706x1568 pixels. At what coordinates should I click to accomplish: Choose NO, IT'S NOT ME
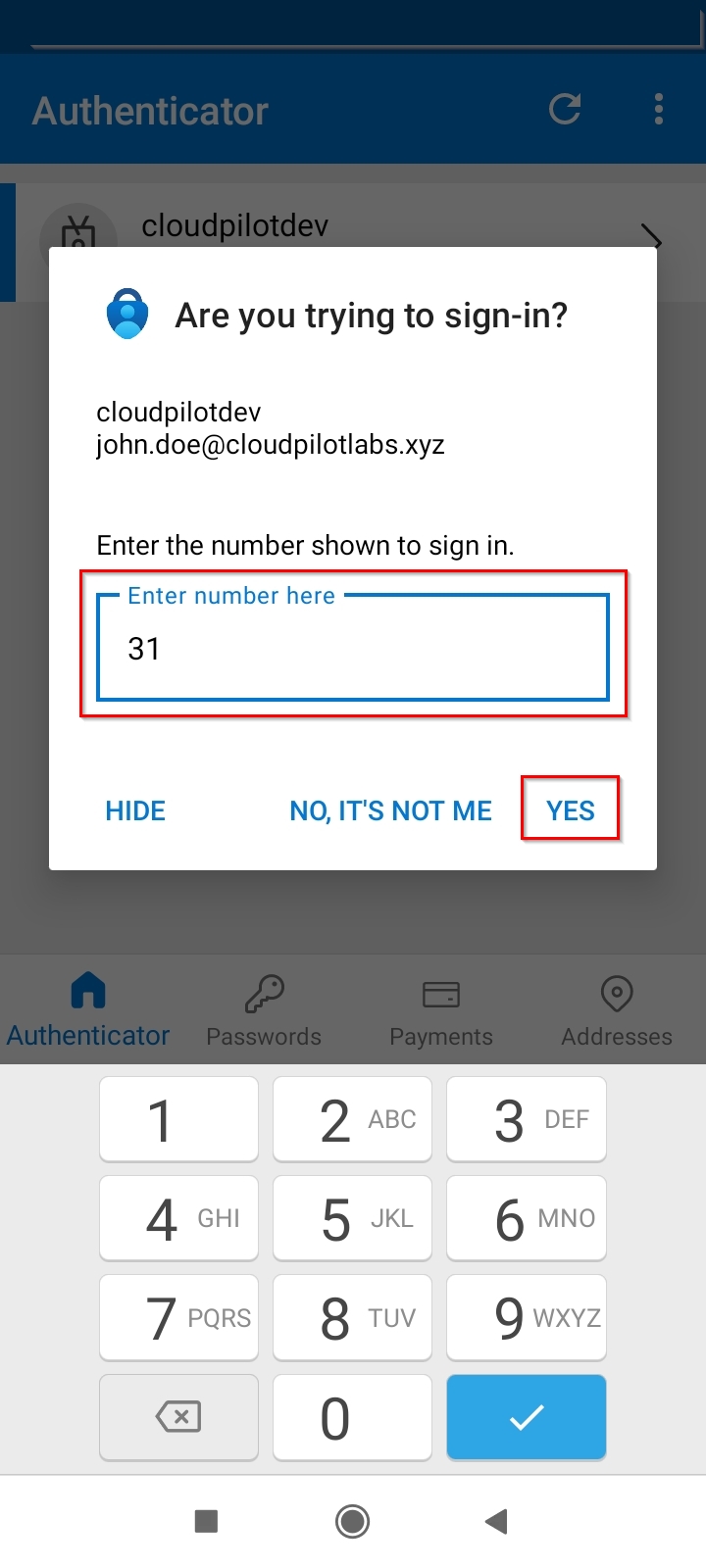tap(390, 810)
